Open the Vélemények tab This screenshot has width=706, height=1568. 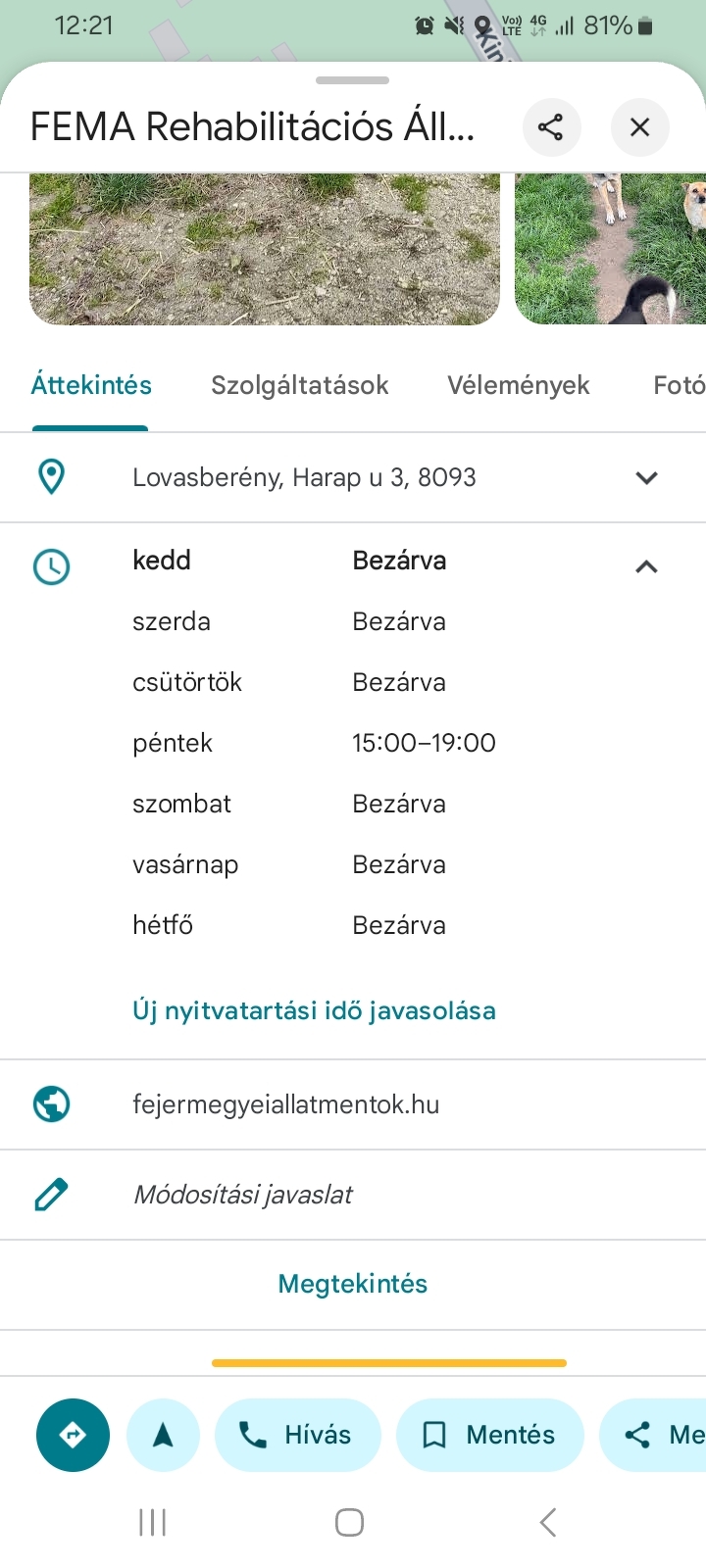pos(518,385)
